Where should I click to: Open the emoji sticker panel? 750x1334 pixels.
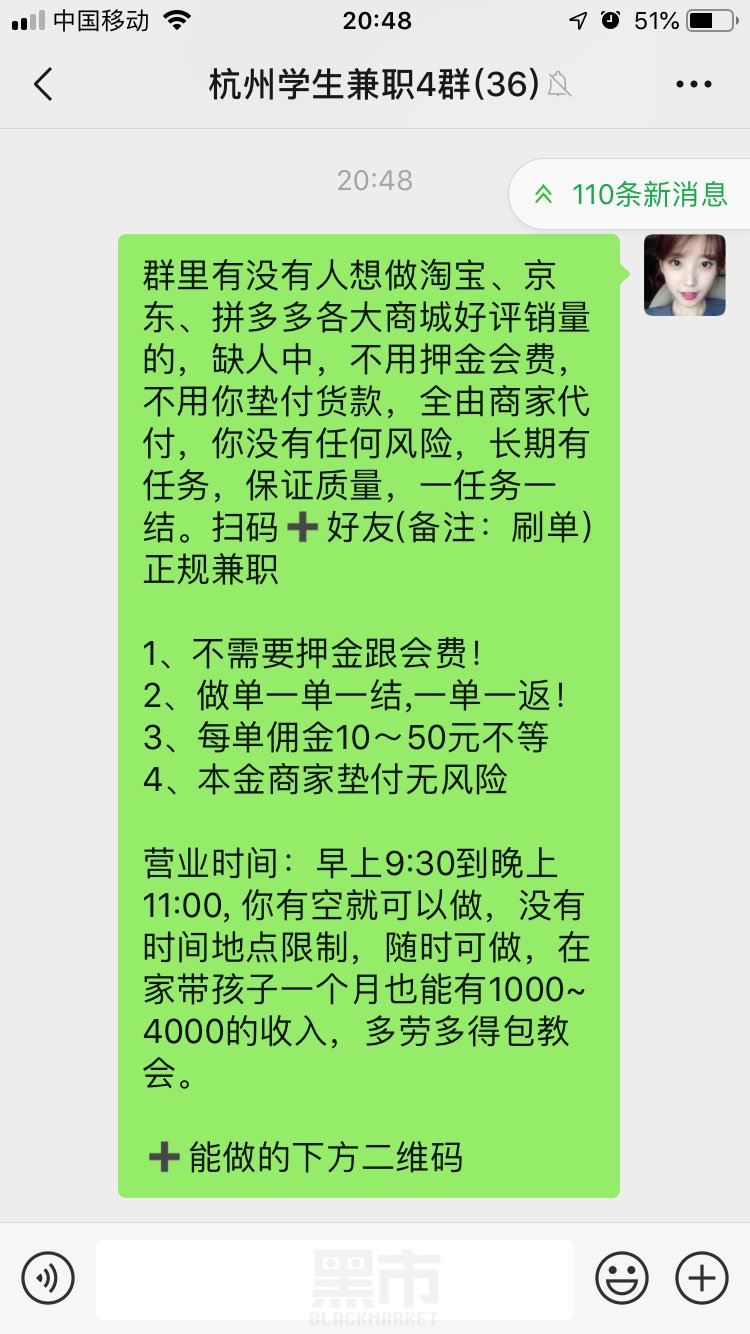[x=621, y=1277]
